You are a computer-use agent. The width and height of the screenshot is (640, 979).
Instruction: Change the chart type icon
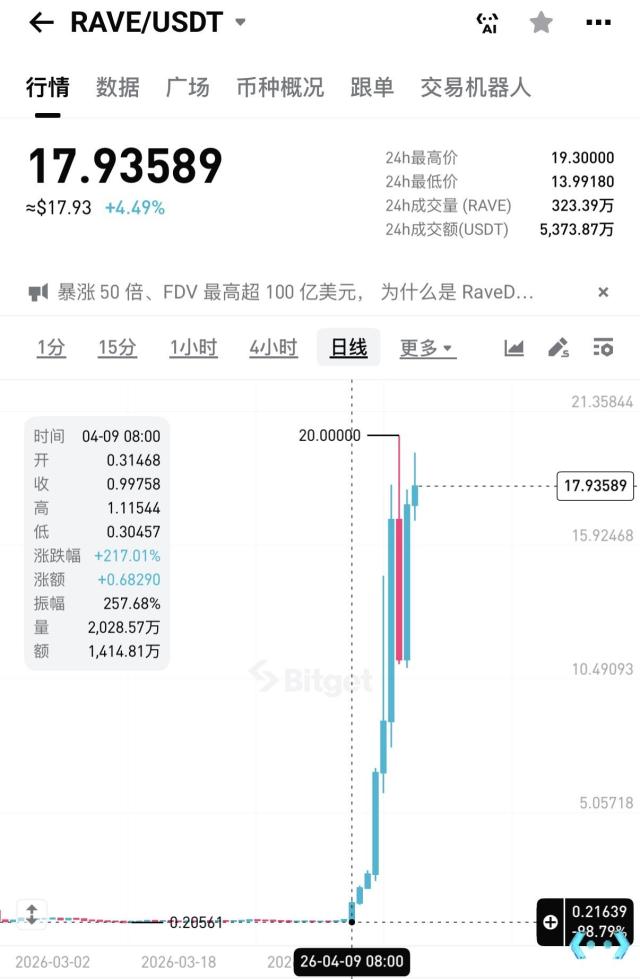[x=514, y=348]
